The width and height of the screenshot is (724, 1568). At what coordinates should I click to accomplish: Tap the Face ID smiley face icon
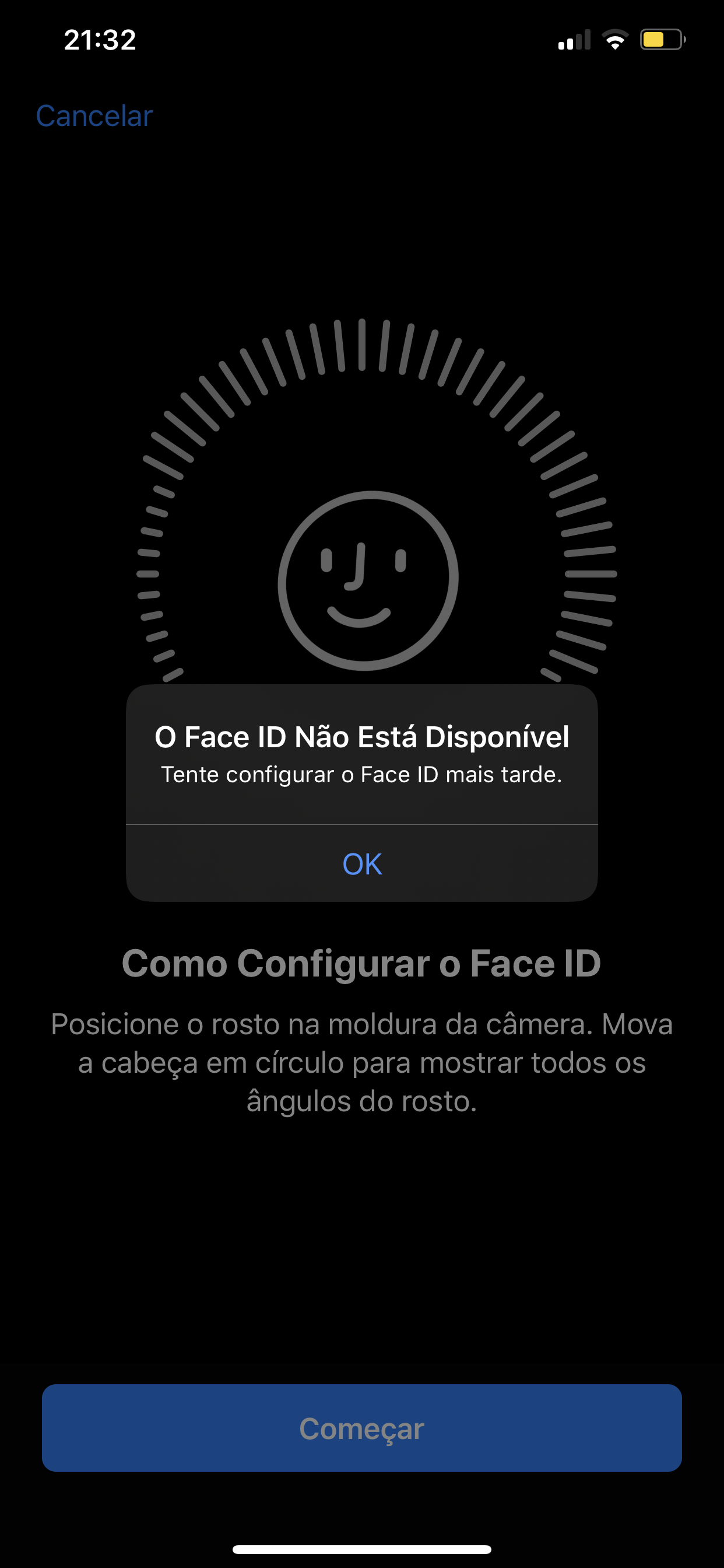pyautogui.click(x=362, y=578)
